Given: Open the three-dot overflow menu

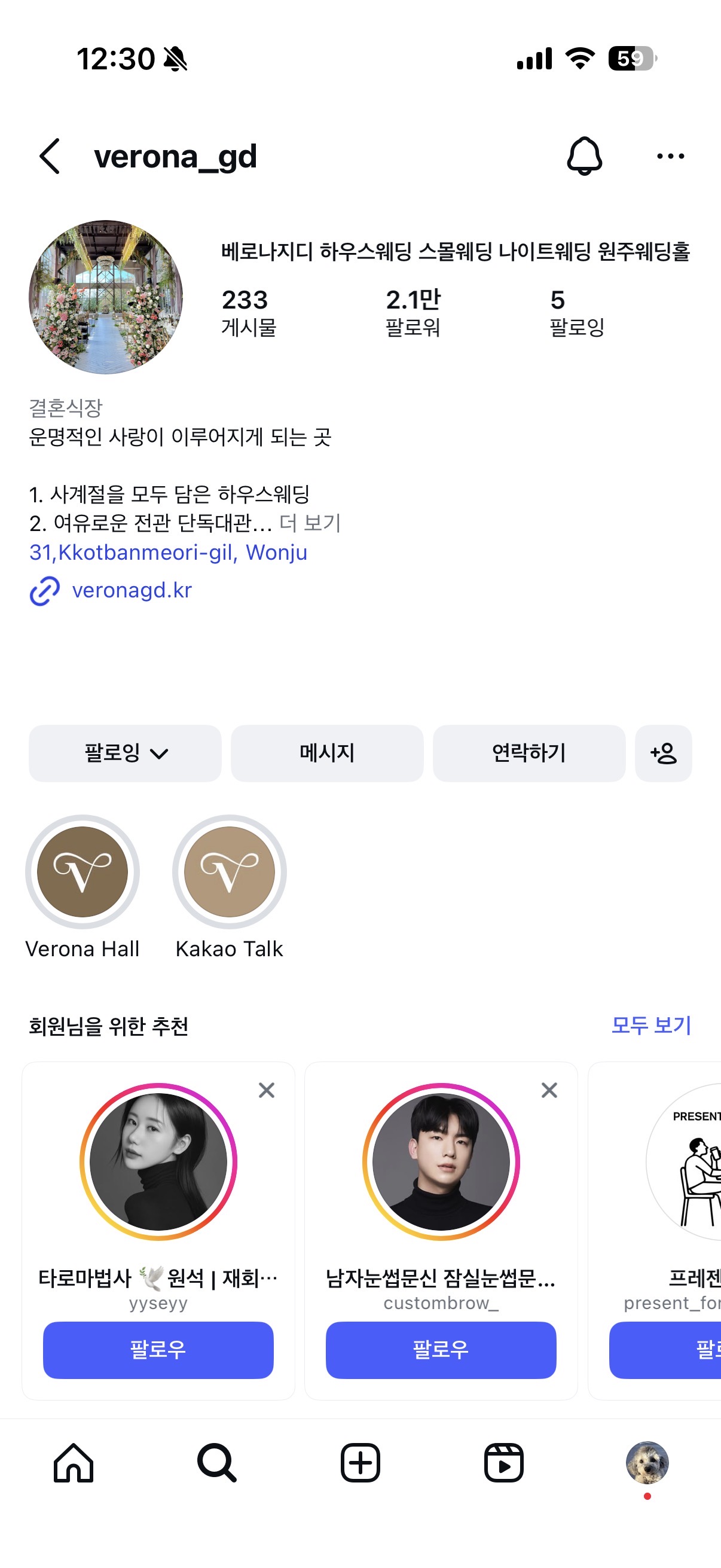Looking at the screenshot, I should [x=671, y=157].
